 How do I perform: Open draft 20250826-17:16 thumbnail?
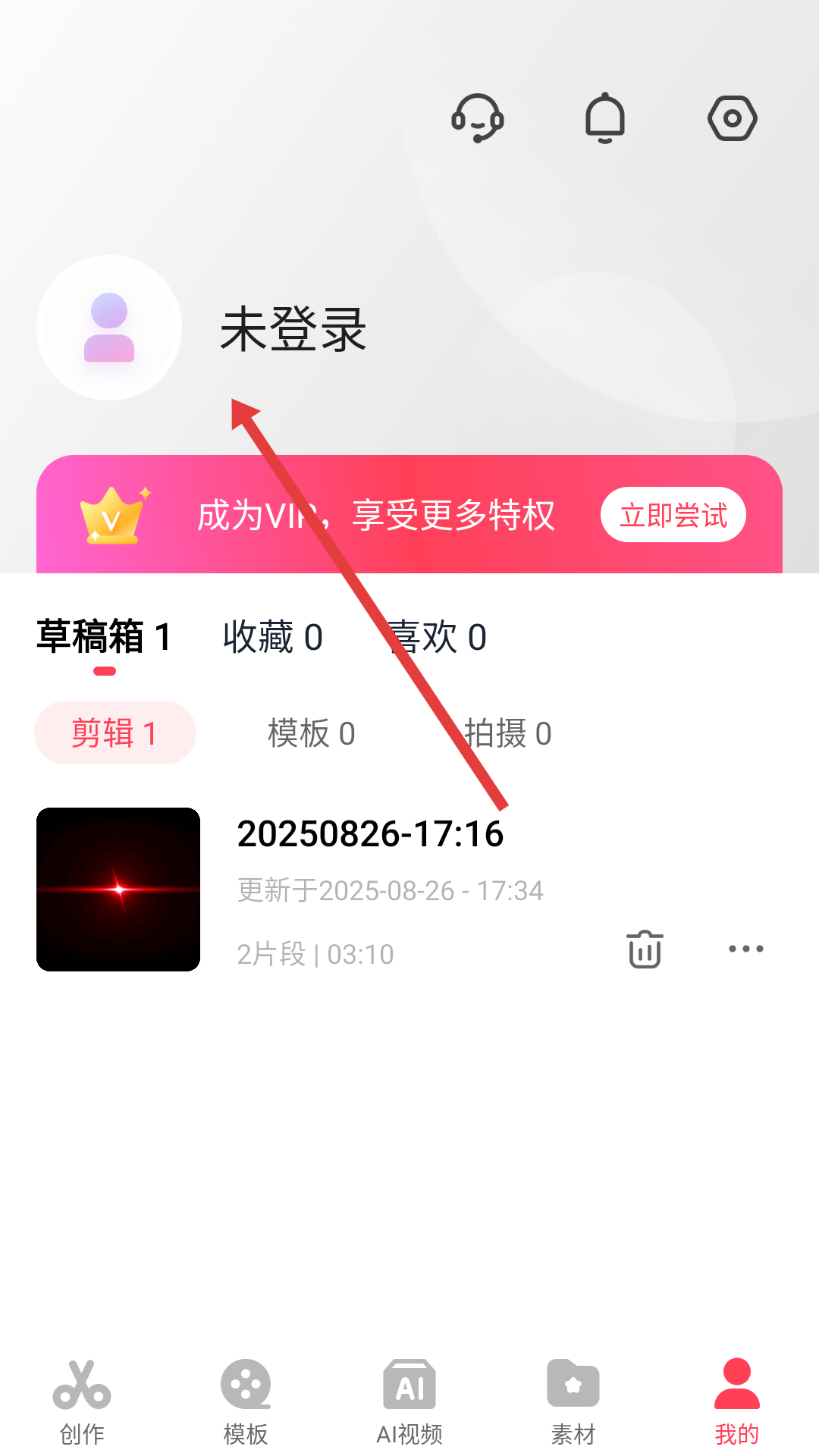(118, 890)
